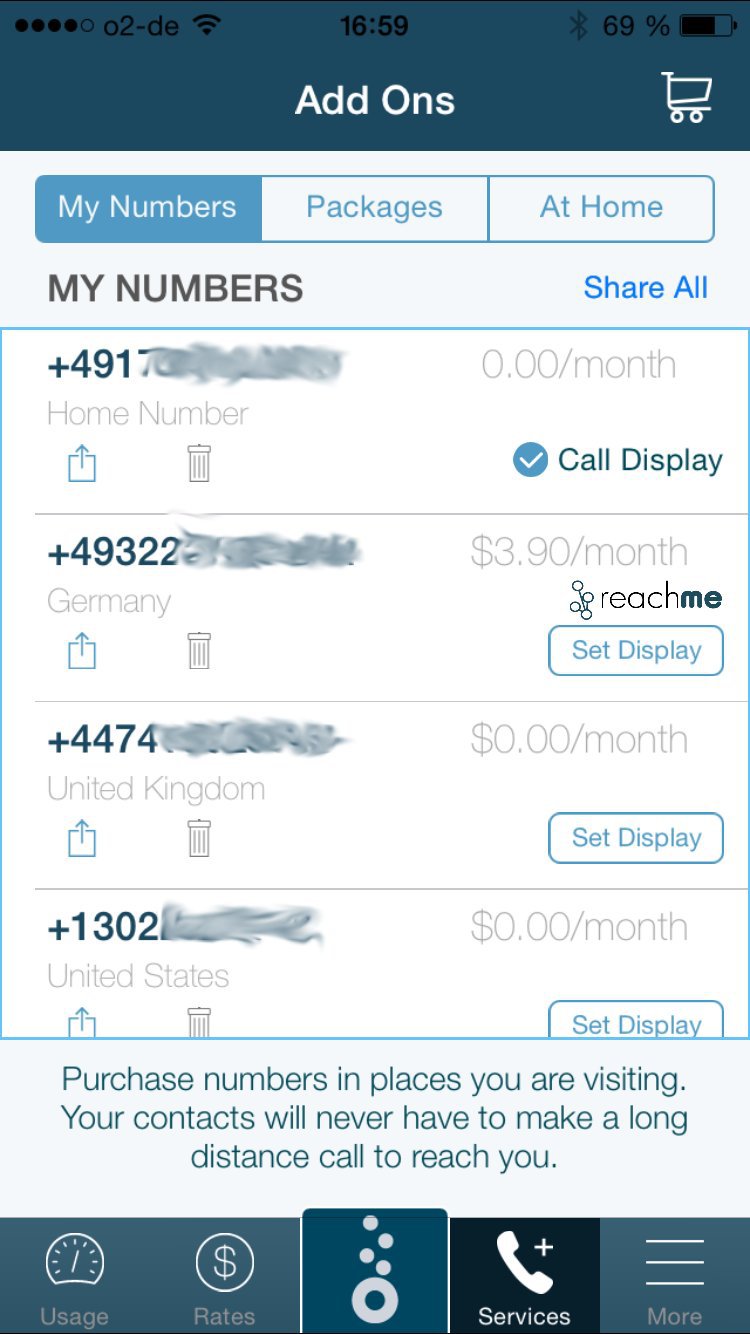Set Display for the United Kingdom number

(x=635, y=838)
